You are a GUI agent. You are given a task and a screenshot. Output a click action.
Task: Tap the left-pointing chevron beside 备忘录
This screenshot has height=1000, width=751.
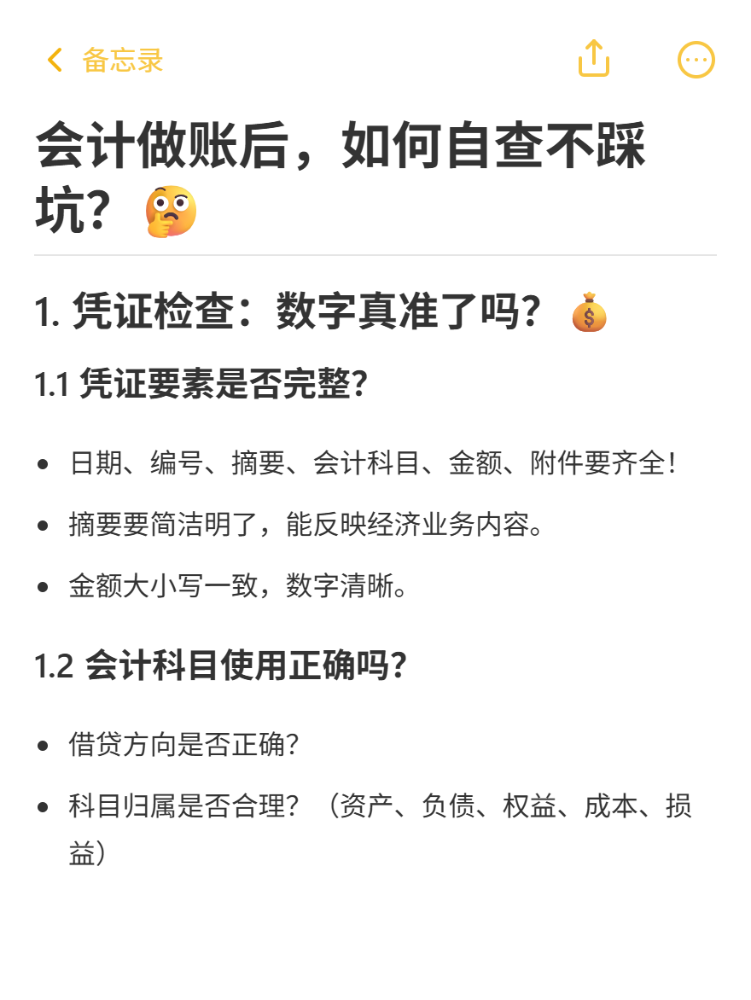point(54,59)
